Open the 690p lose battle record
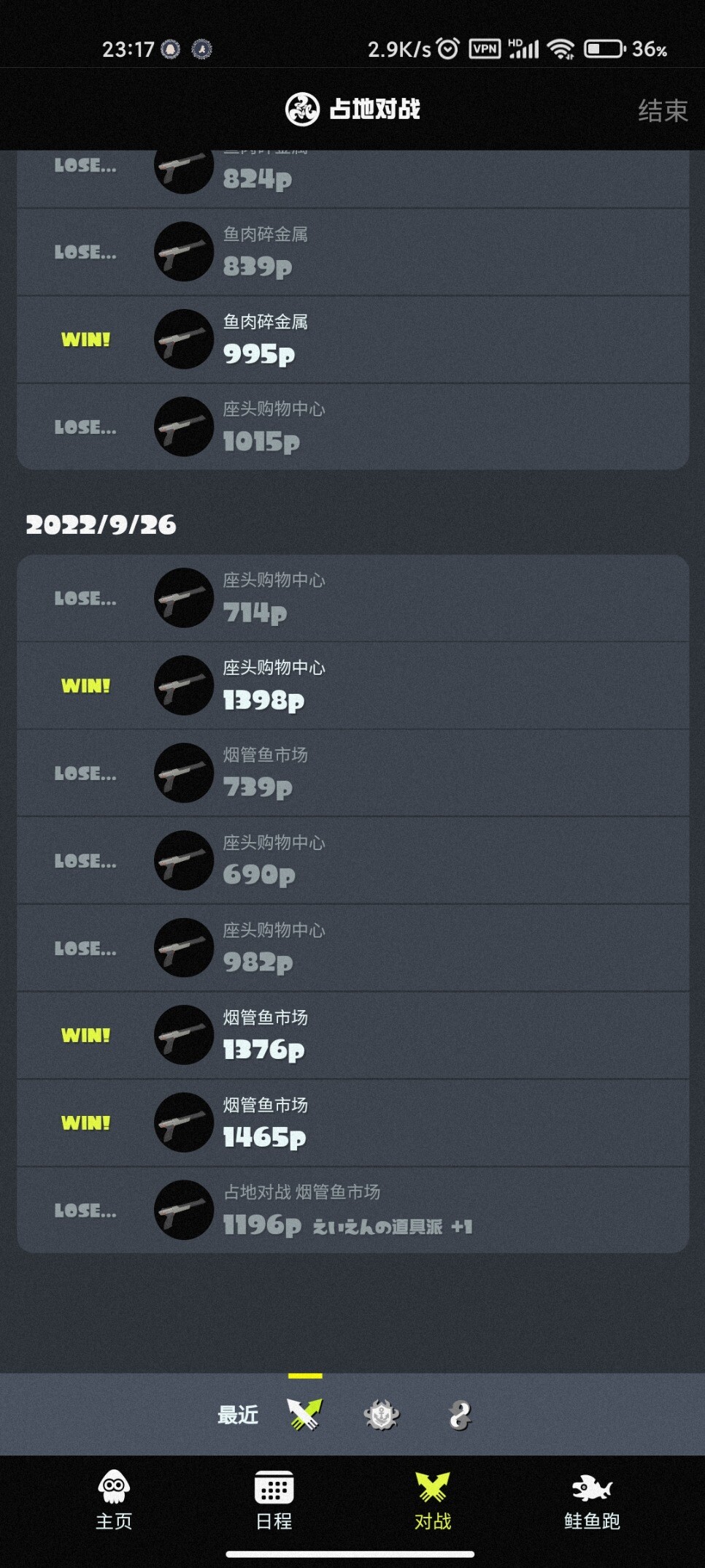 click(352, 860)
